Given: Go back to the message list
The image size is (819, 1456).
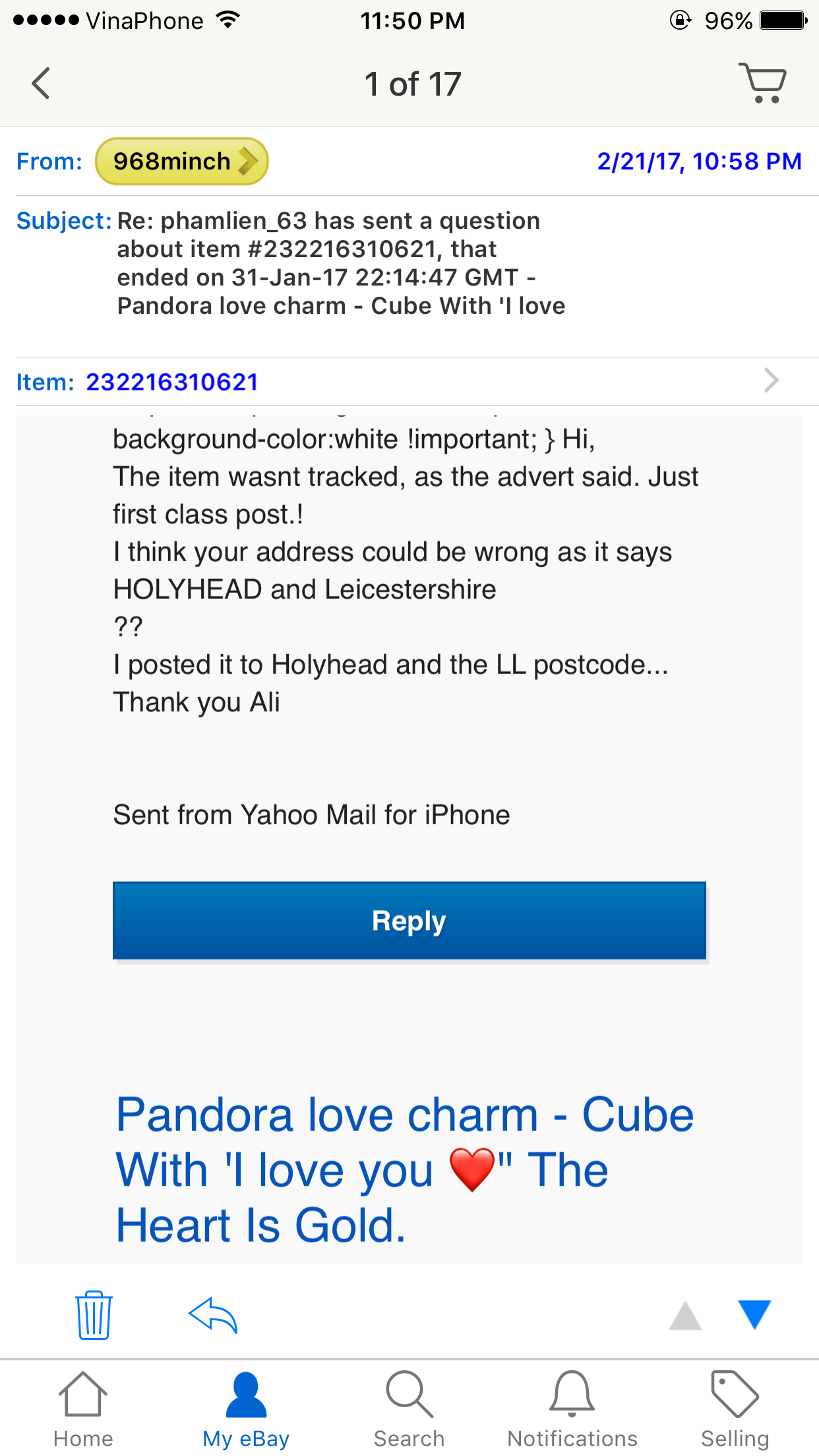Looking at the screenshot, I should [x=41, y=84].
